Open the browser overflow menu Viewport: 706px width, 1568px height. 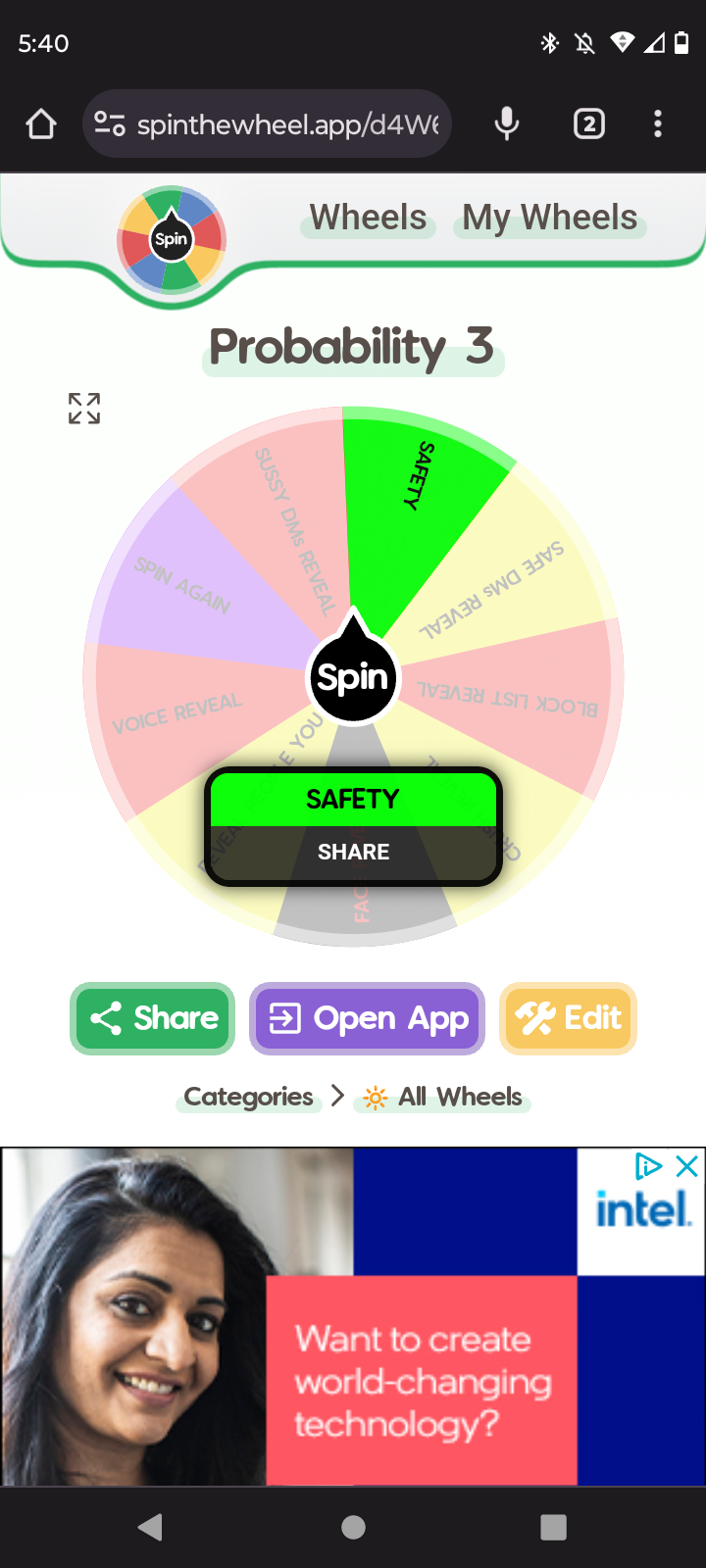658,123
